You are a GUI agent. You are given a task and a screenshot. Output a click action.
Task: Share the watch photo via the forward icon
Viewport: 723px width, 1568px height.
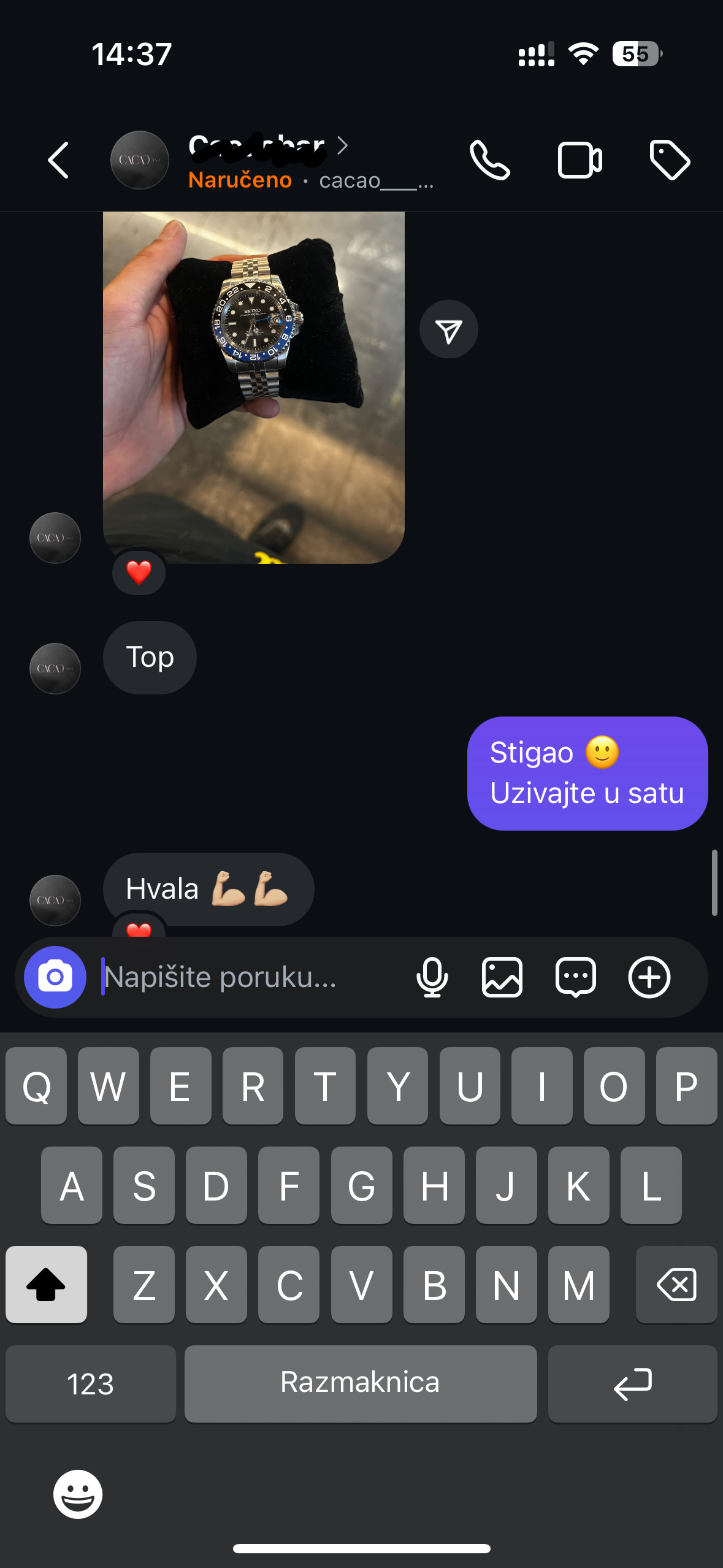(x=449, y=329)
